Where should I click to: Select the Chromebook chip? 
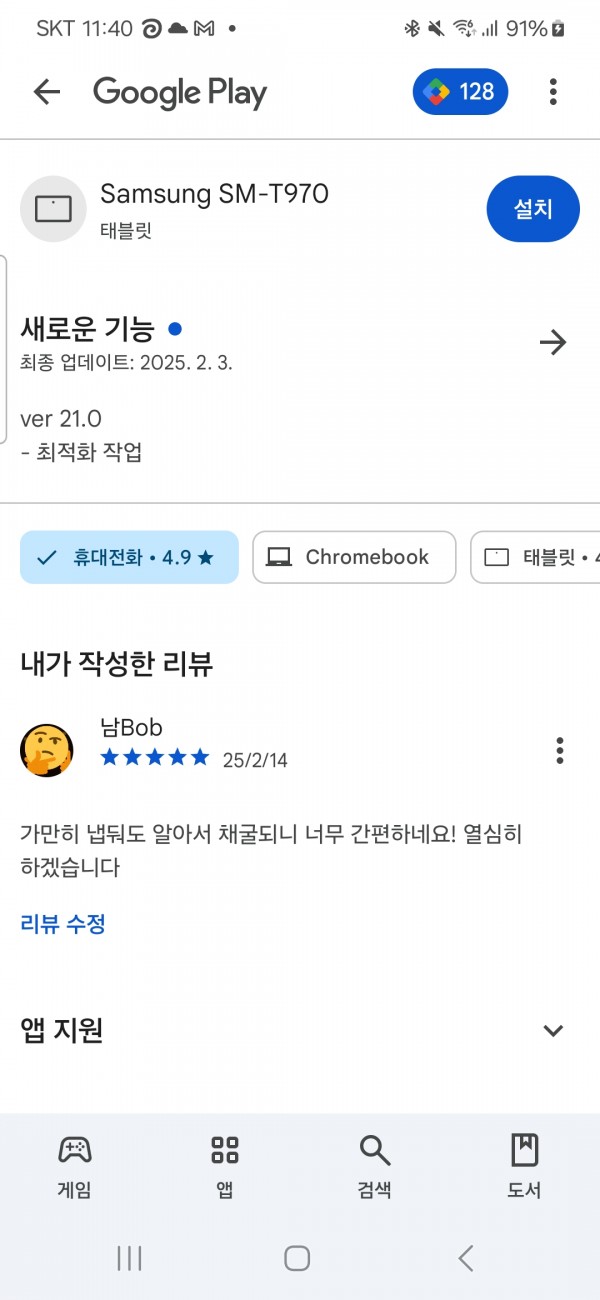click(x=354, y=557)
